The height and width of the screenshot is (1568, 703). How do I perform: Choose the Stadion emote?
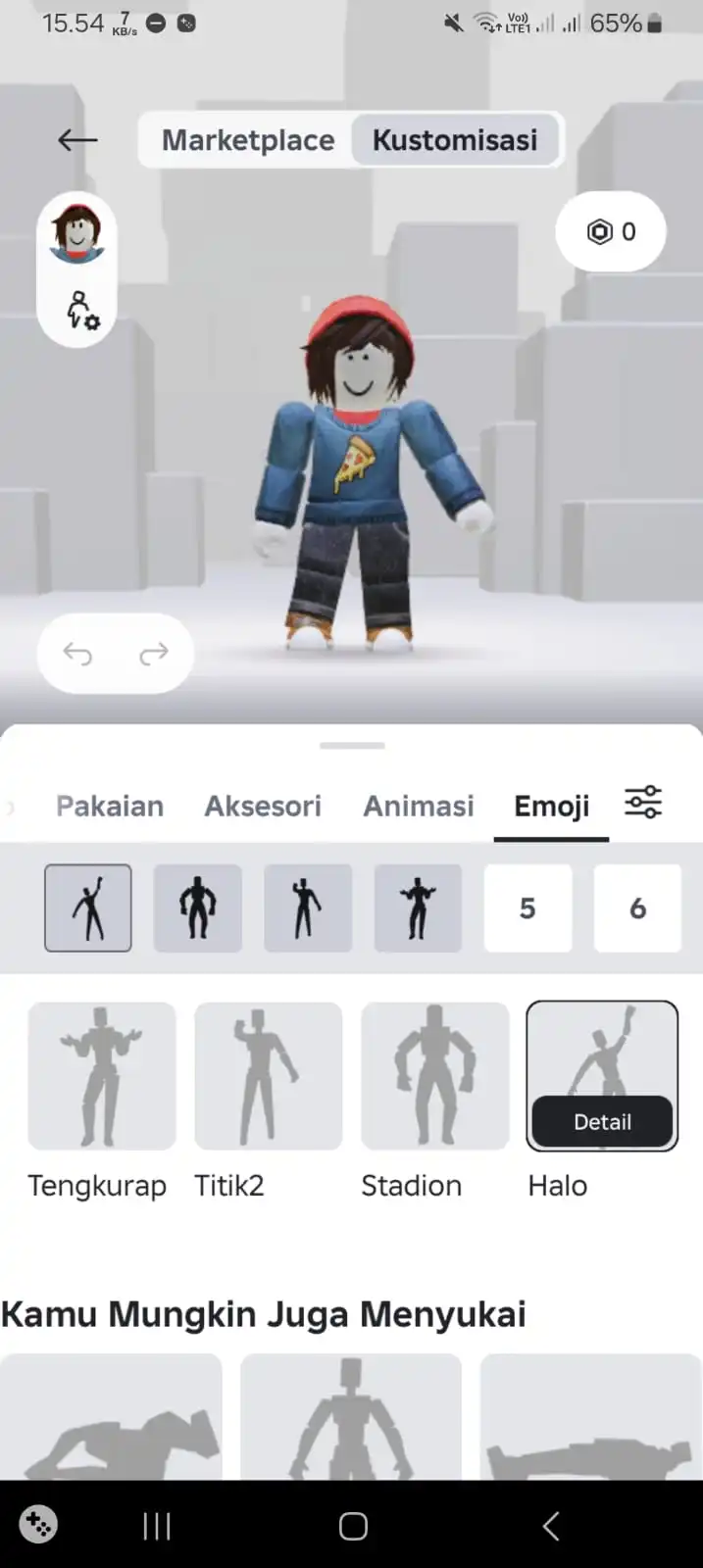[x=434, y=1076]
